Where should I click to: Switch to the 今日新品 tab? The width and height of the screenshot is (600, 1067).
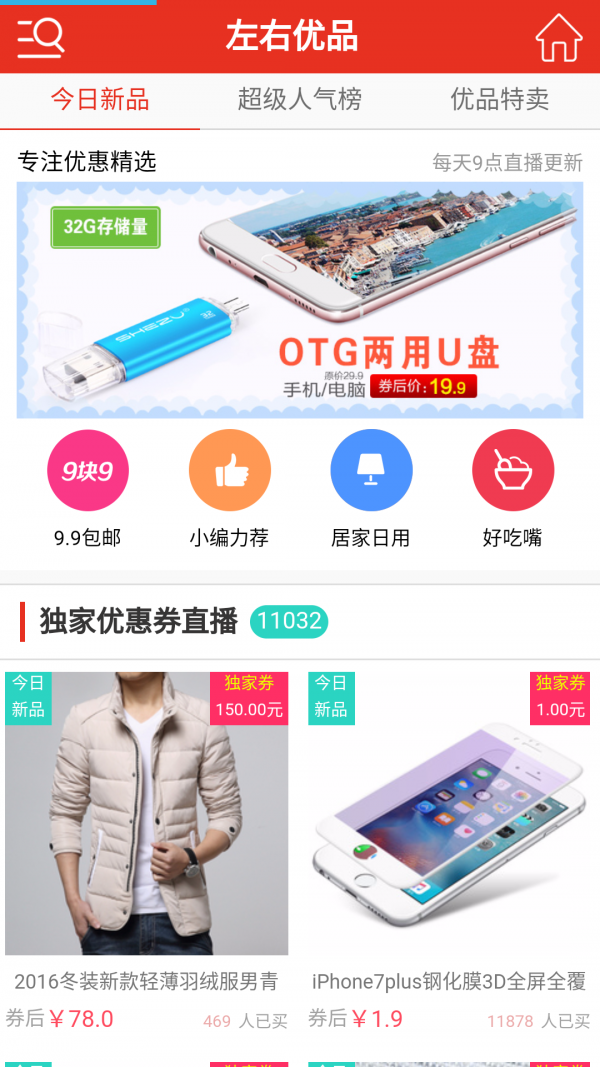pos(100,100)
